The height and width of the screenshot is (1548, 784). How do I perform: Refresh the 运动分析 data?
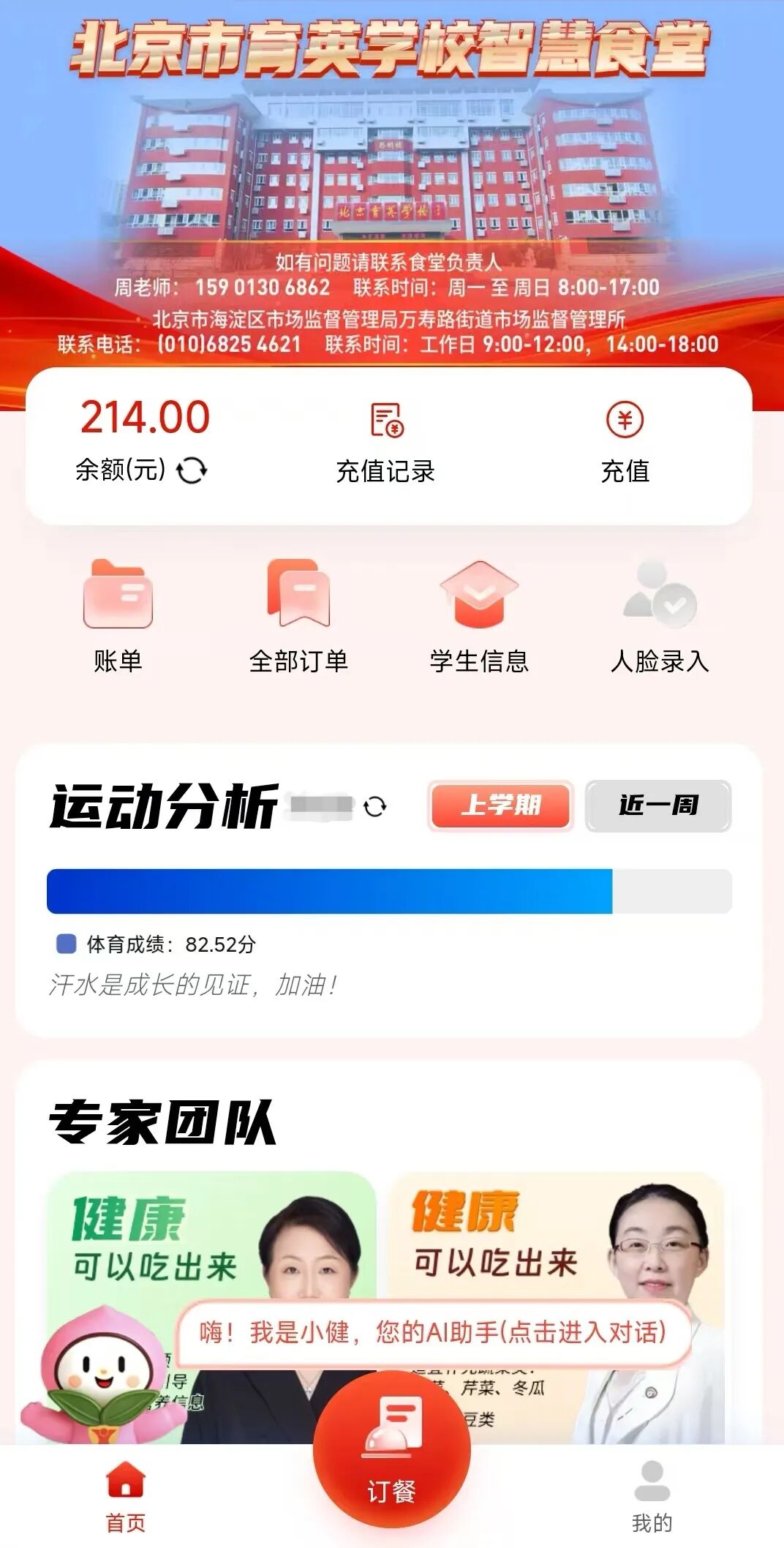(375, 807)
